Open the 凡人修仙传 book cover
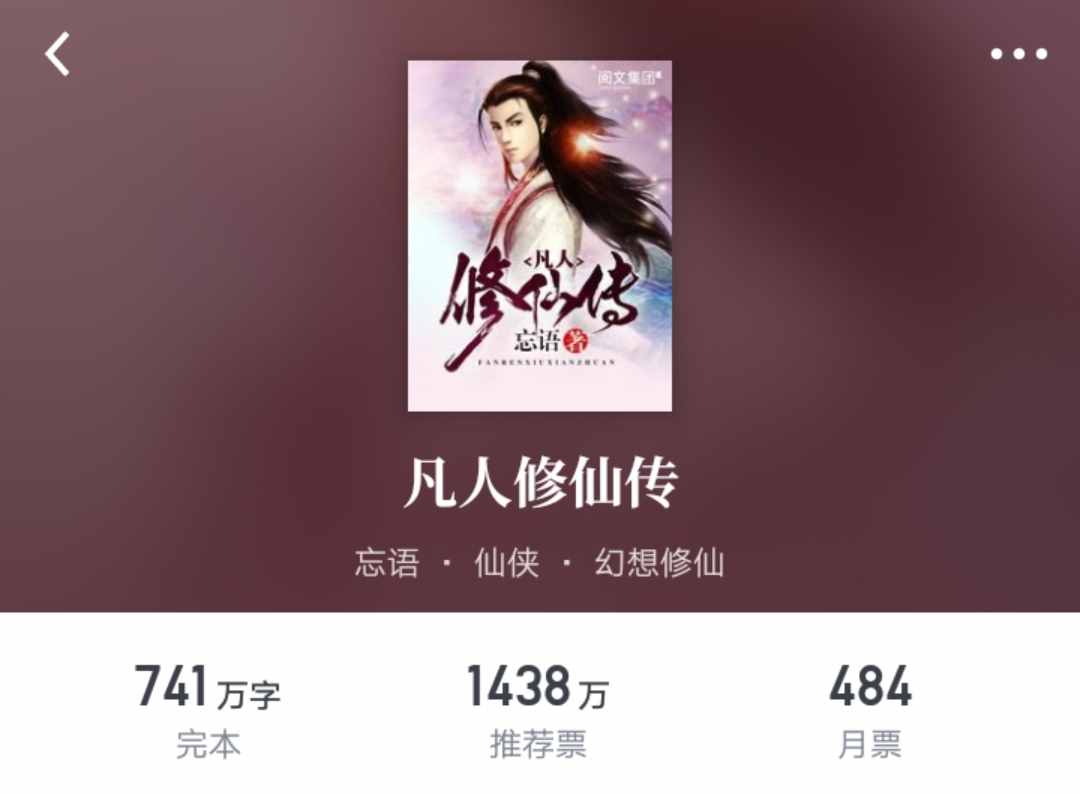 [x=540, y=236]
